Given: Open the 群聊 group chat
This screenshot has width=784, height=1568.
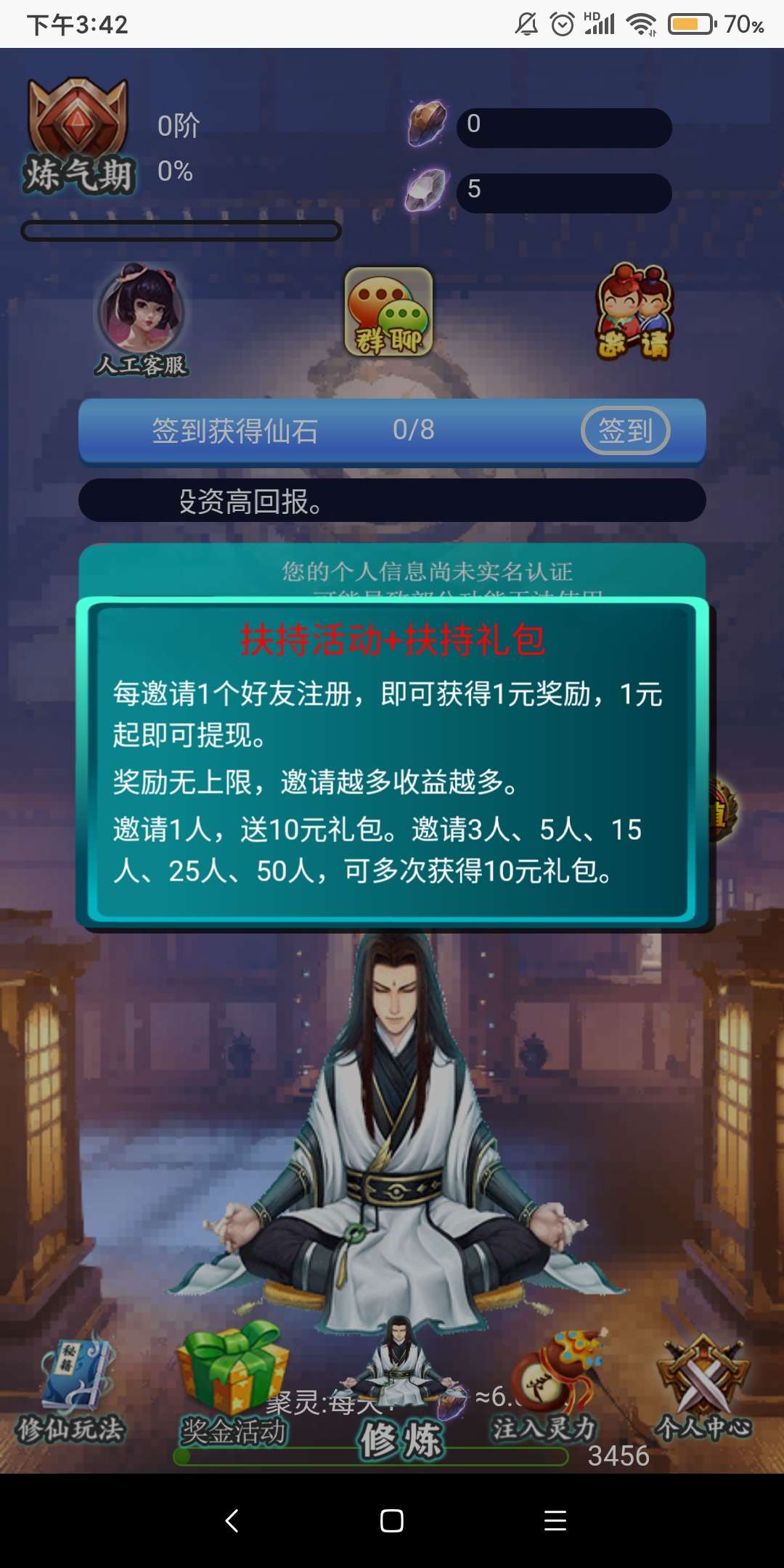Looking at the screenshot, I should point(388,312).
